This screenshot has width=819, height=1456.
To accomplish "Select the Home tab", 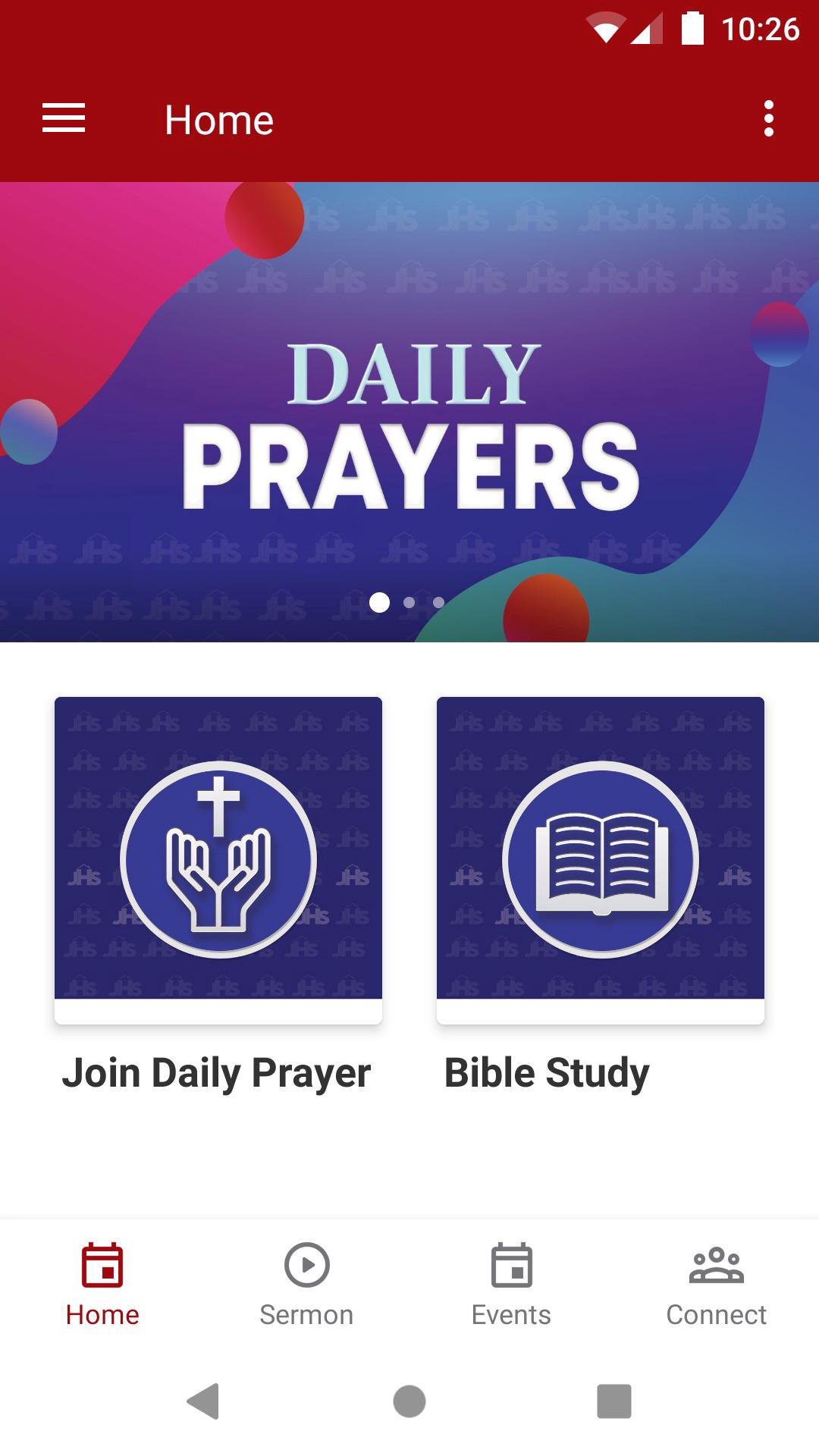I will click(x=102, y=1284).
